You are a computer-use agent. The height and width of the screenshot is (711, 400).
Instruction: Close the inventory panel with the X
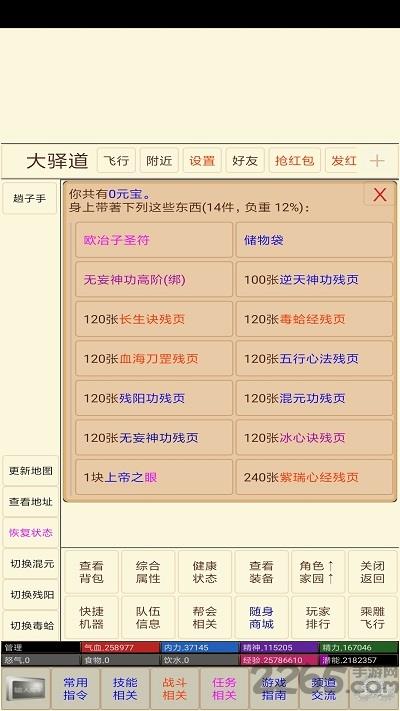pyautogui.click(x=380, y=195)
